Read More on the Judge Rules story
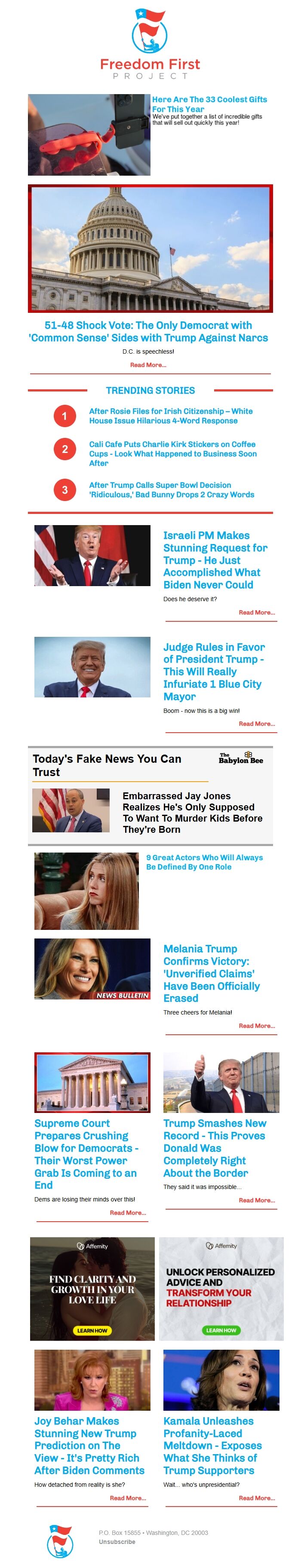 click(257, 724)
